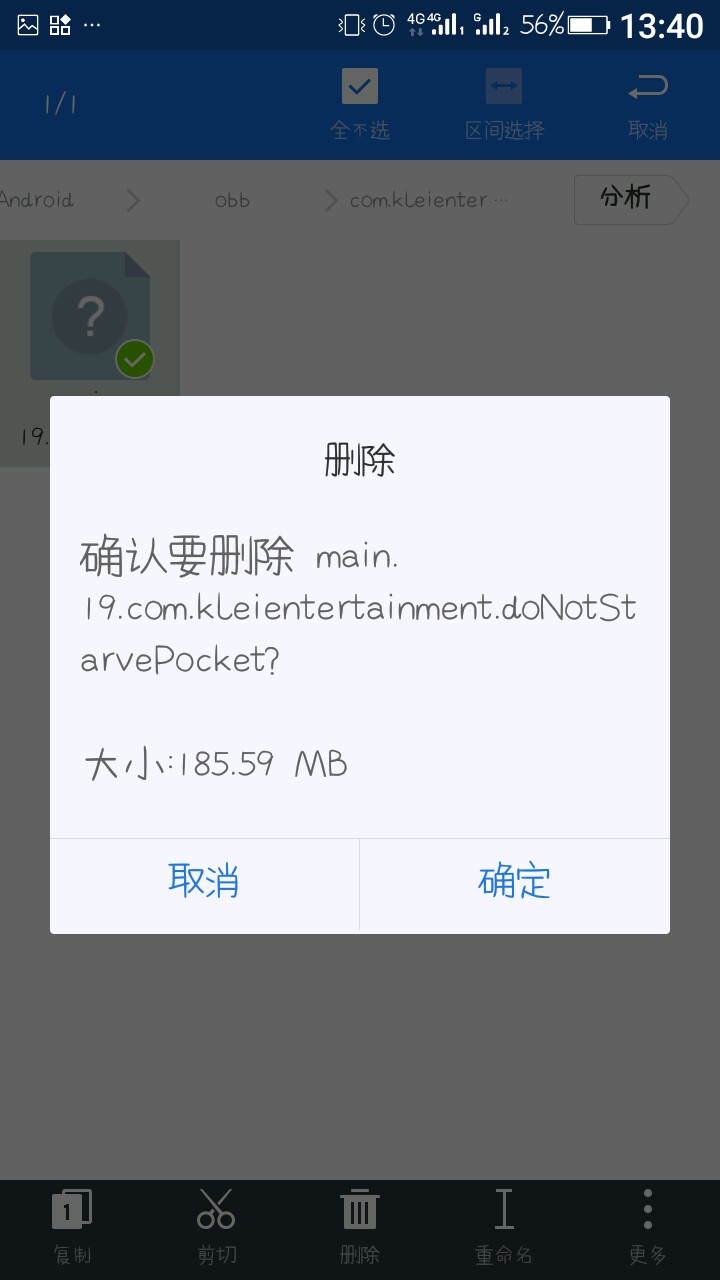Screen dimensions: 720x1280
Task: Tap the 复制 copy action
Action: pyautogui.click(x=72, y=1228)
